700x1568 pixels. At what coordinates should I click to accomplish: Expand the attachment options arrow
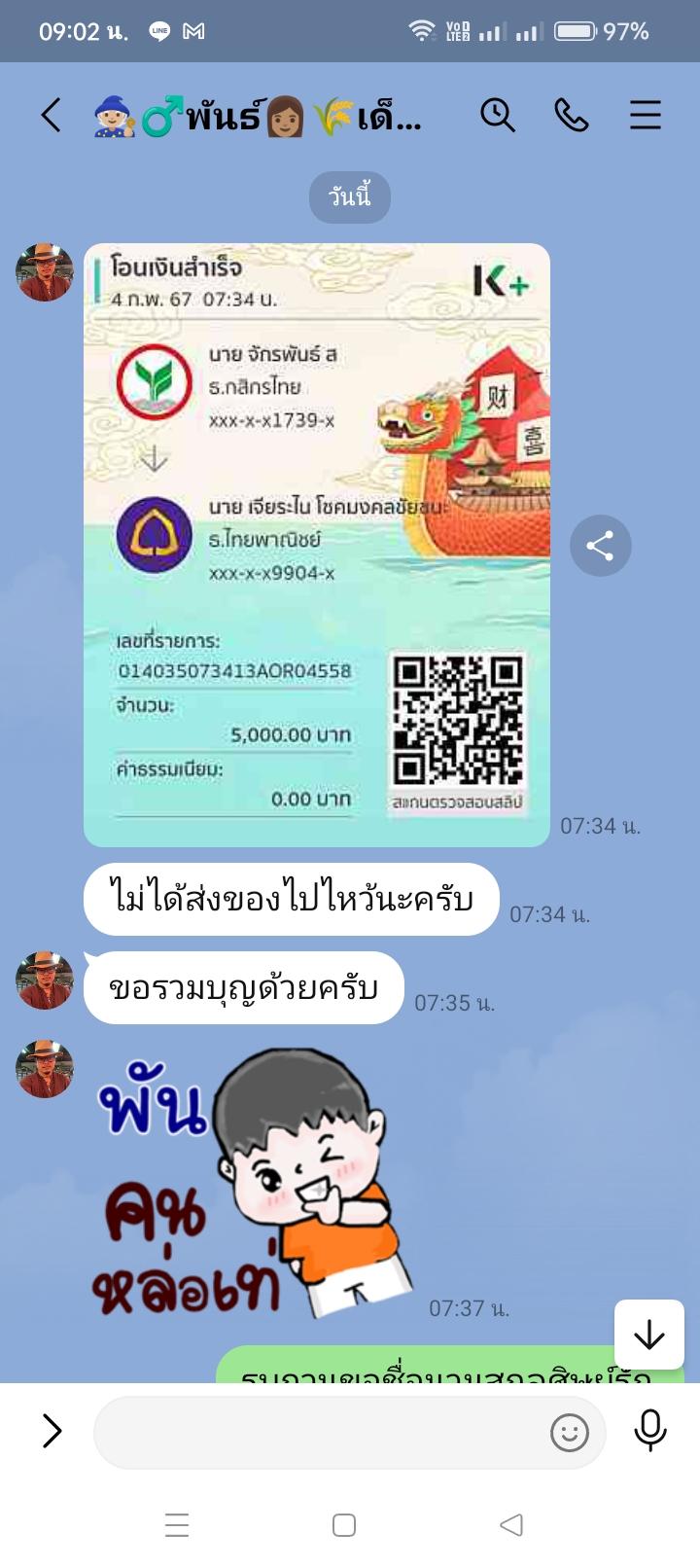pos(52,1431)
